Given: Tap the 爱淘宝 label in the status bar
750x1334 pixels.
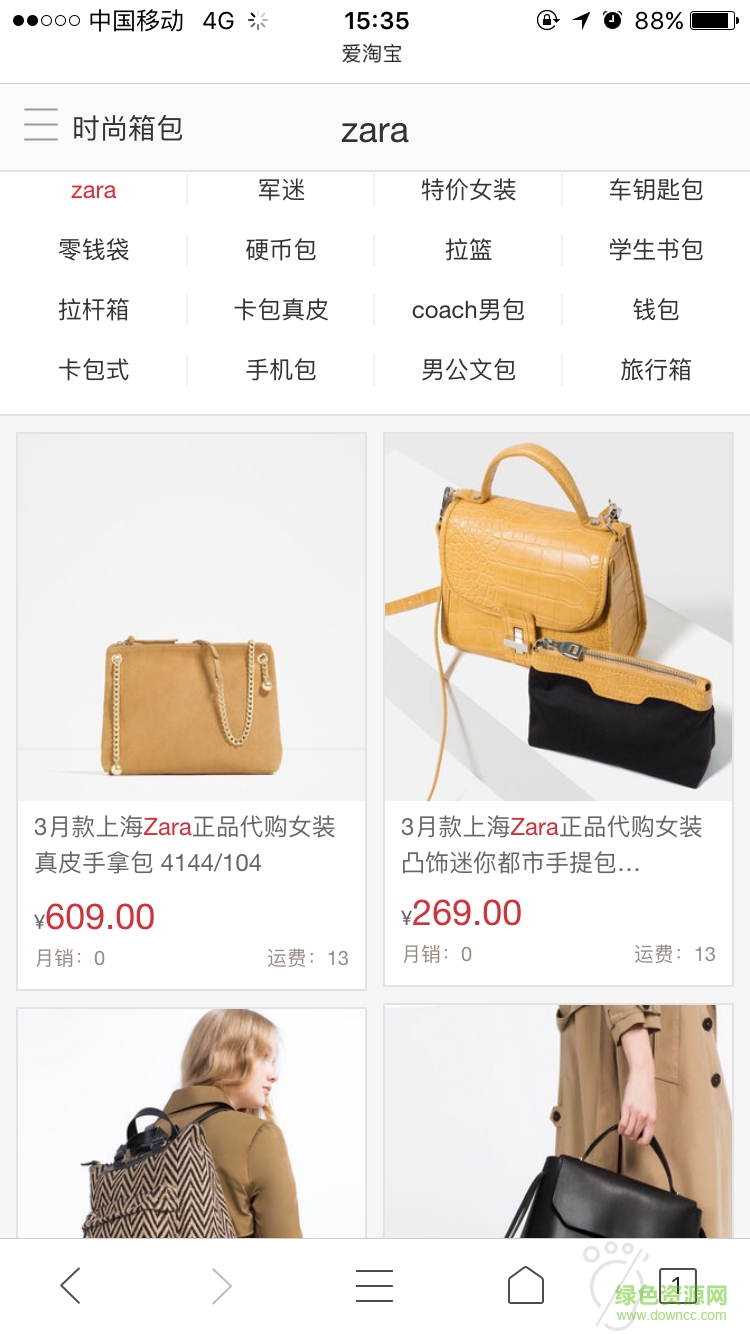Looking at the screenshot, I should 374,55.
